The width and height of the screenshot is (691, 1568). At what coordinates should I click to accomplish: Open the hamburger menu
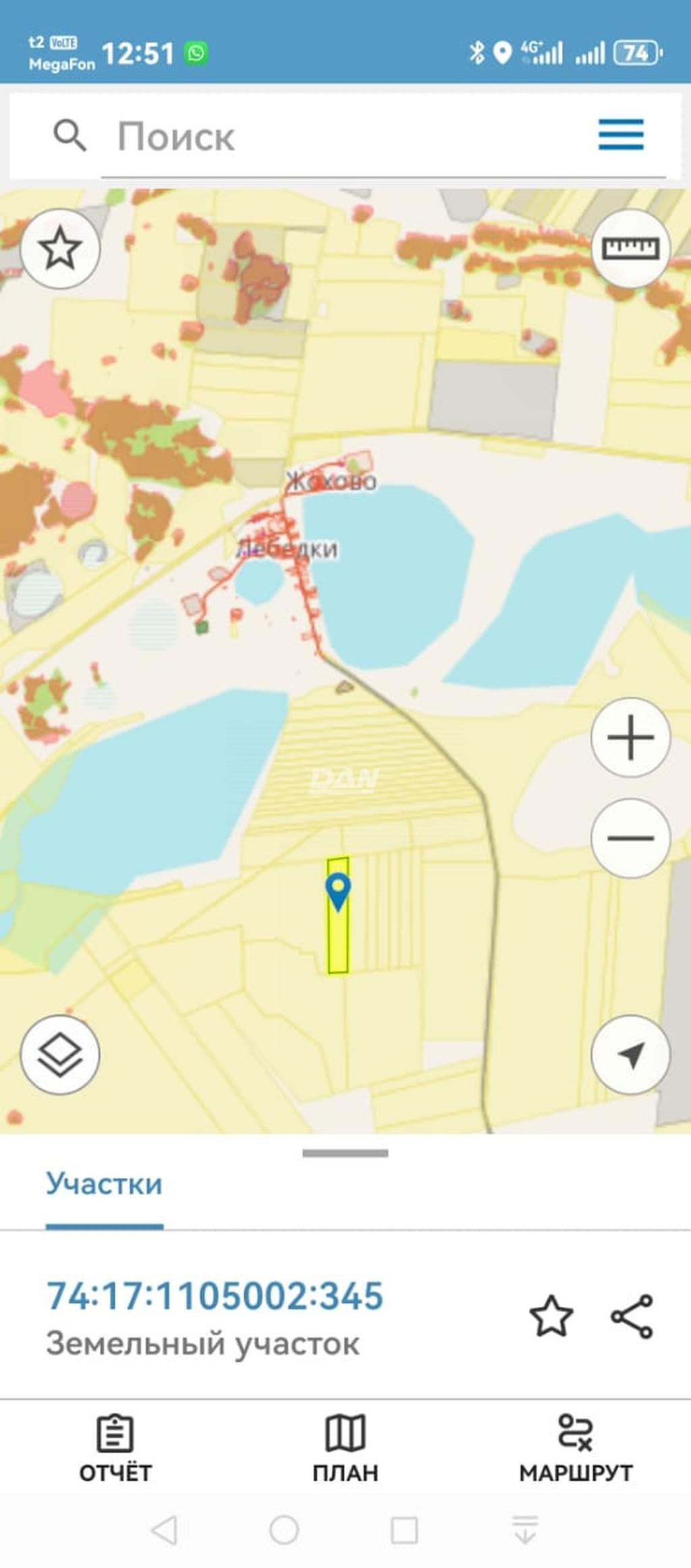pos(621,135)
